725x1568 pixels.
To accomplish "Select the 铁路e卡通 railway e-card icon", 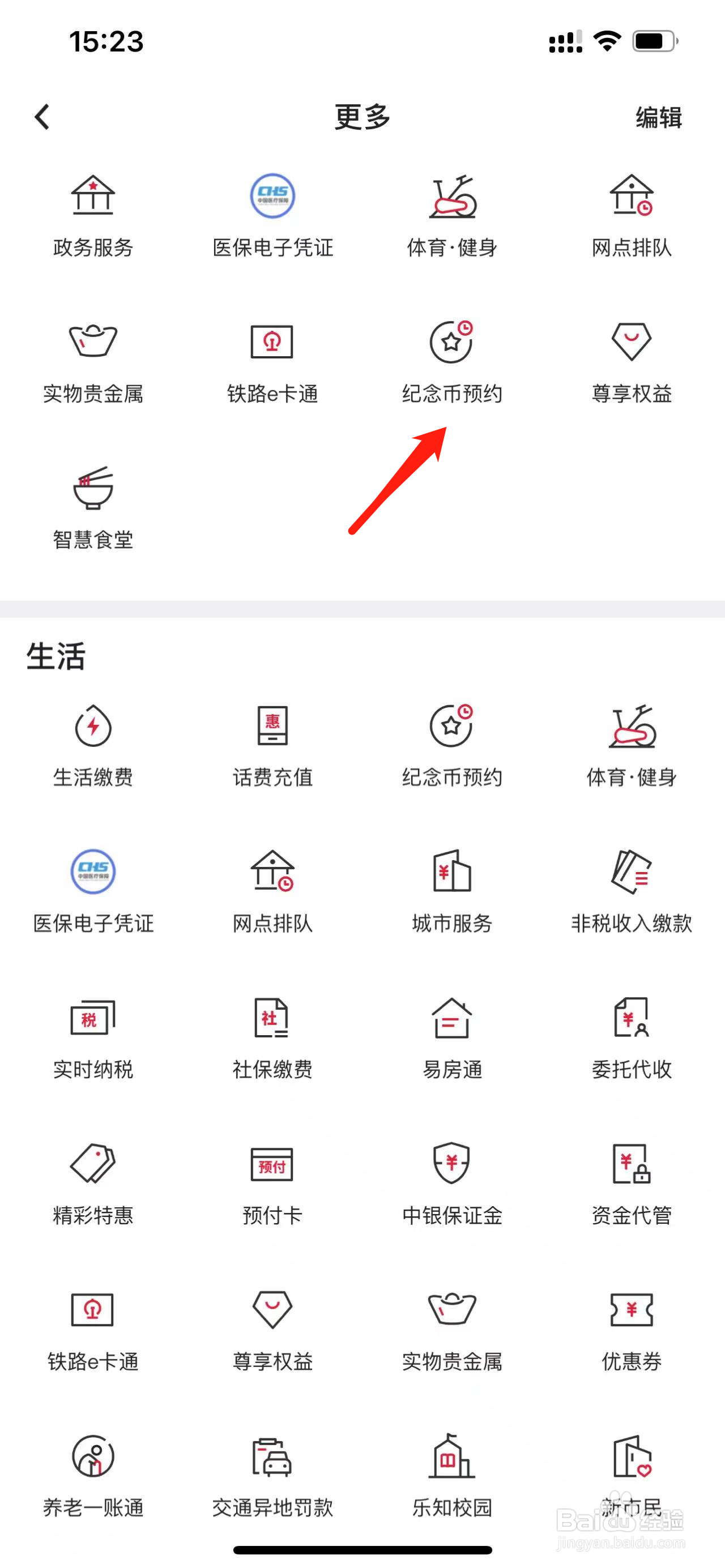I will point(271,359).
